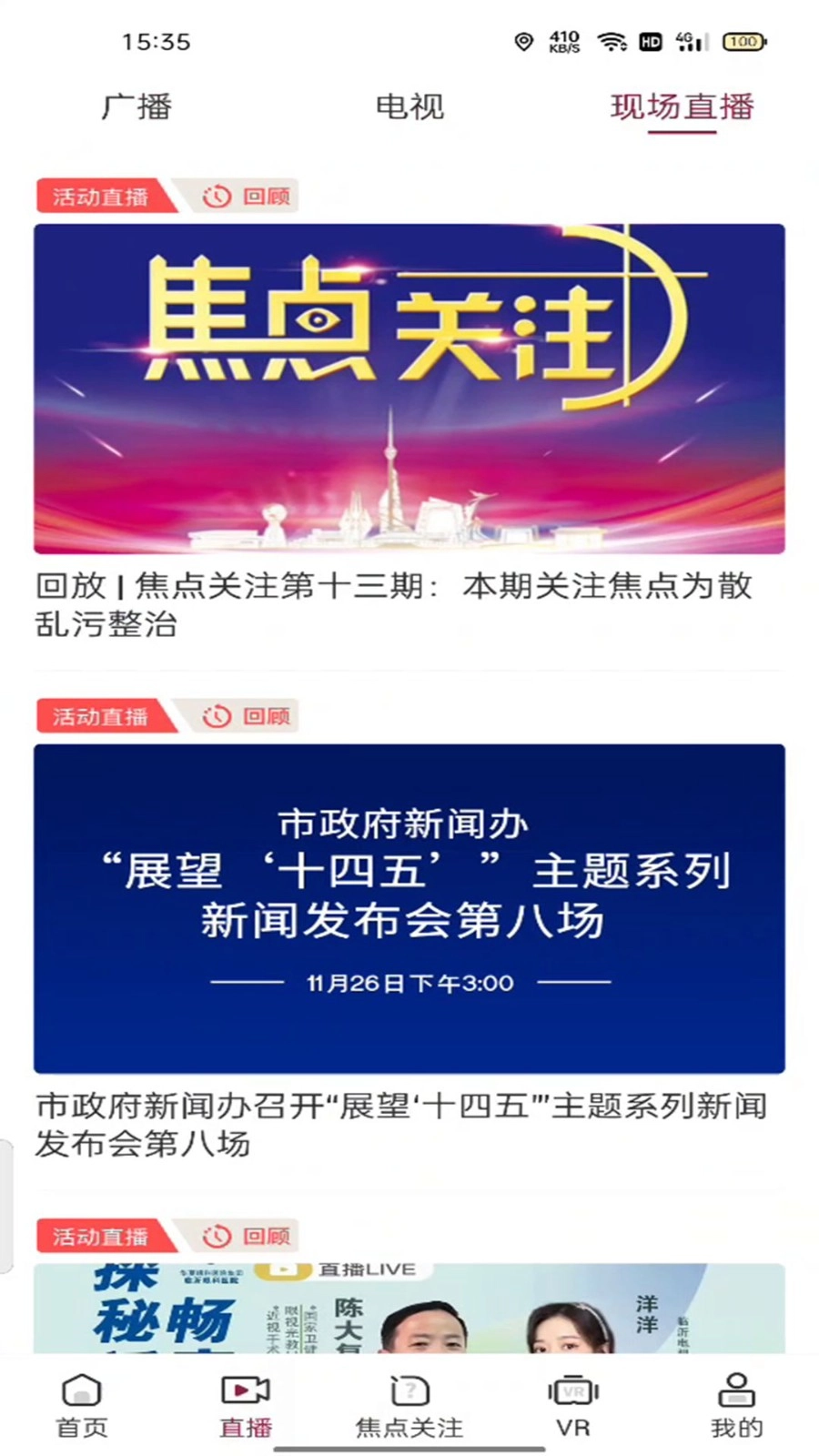Open 焦点关注 question-mark icon at bottom
819x1456 pixels.
(x=409, y=1392)
